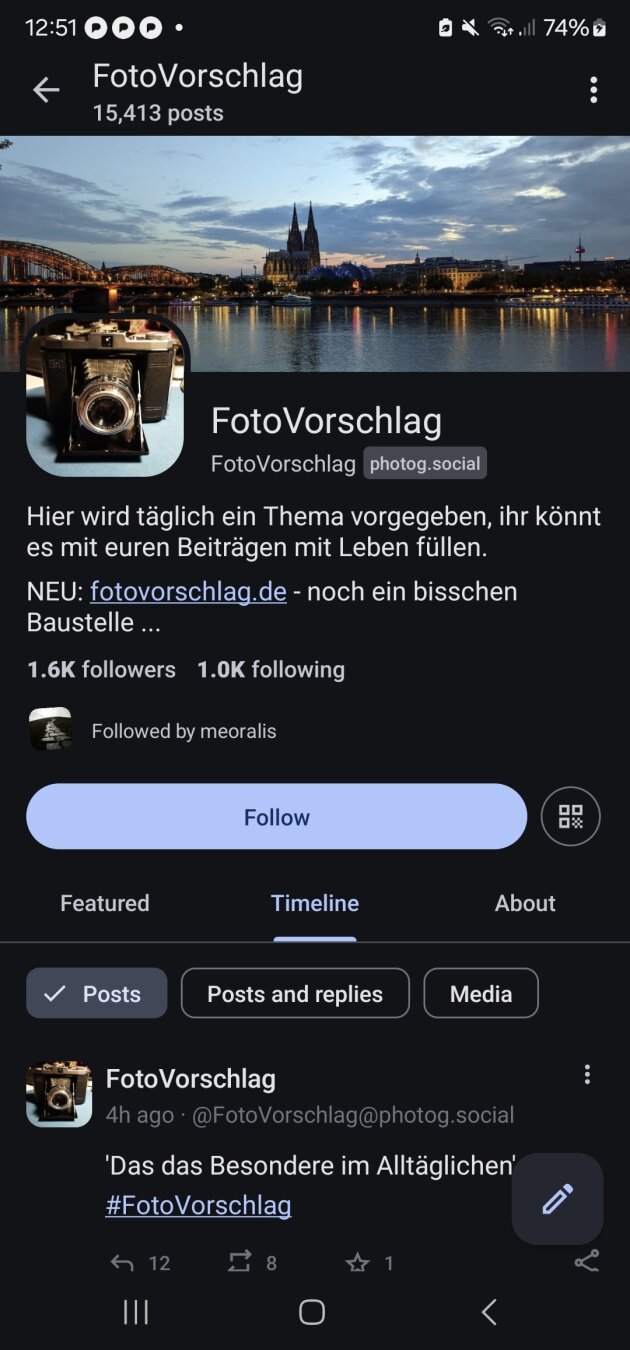Open the About tab

click(525, 903)
